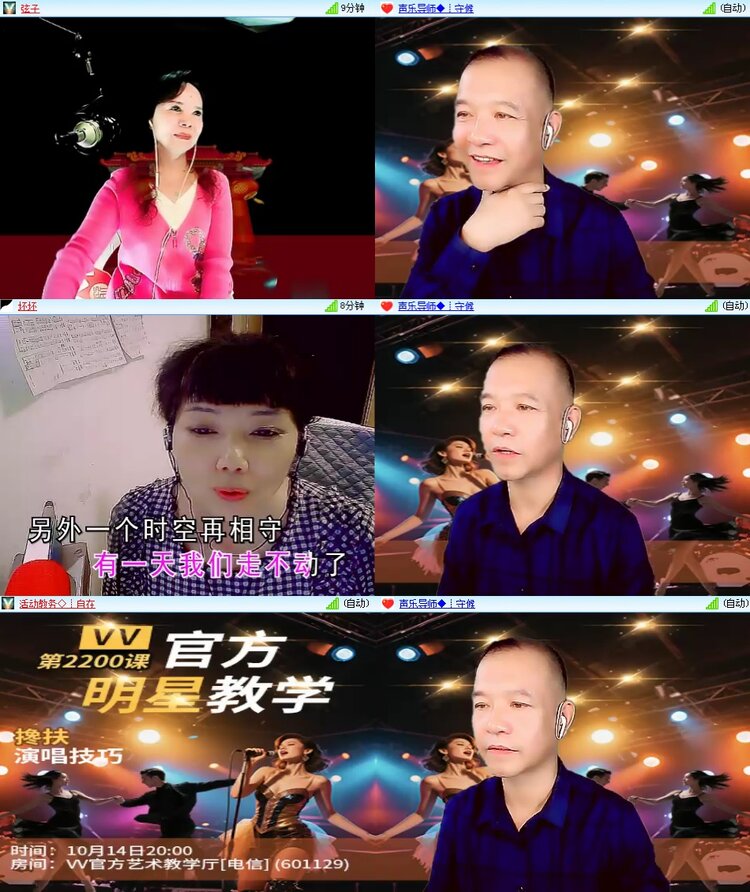Click the VV logo icon beside 弦子's name
Screen dimensions: 750x892
pos(8,8)
